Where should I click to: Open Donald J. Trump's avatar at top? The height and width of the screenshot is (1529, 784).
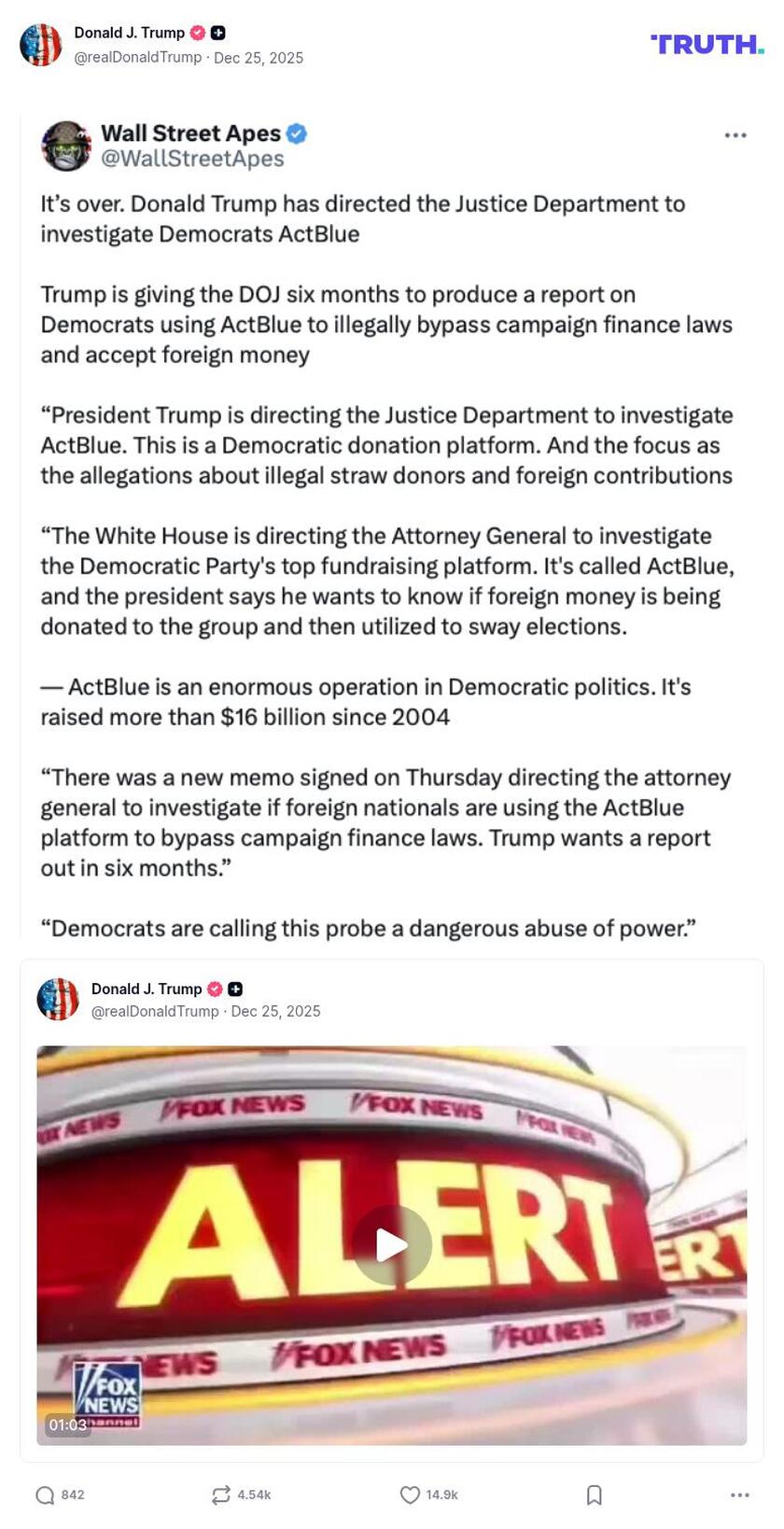click(41, 44)
